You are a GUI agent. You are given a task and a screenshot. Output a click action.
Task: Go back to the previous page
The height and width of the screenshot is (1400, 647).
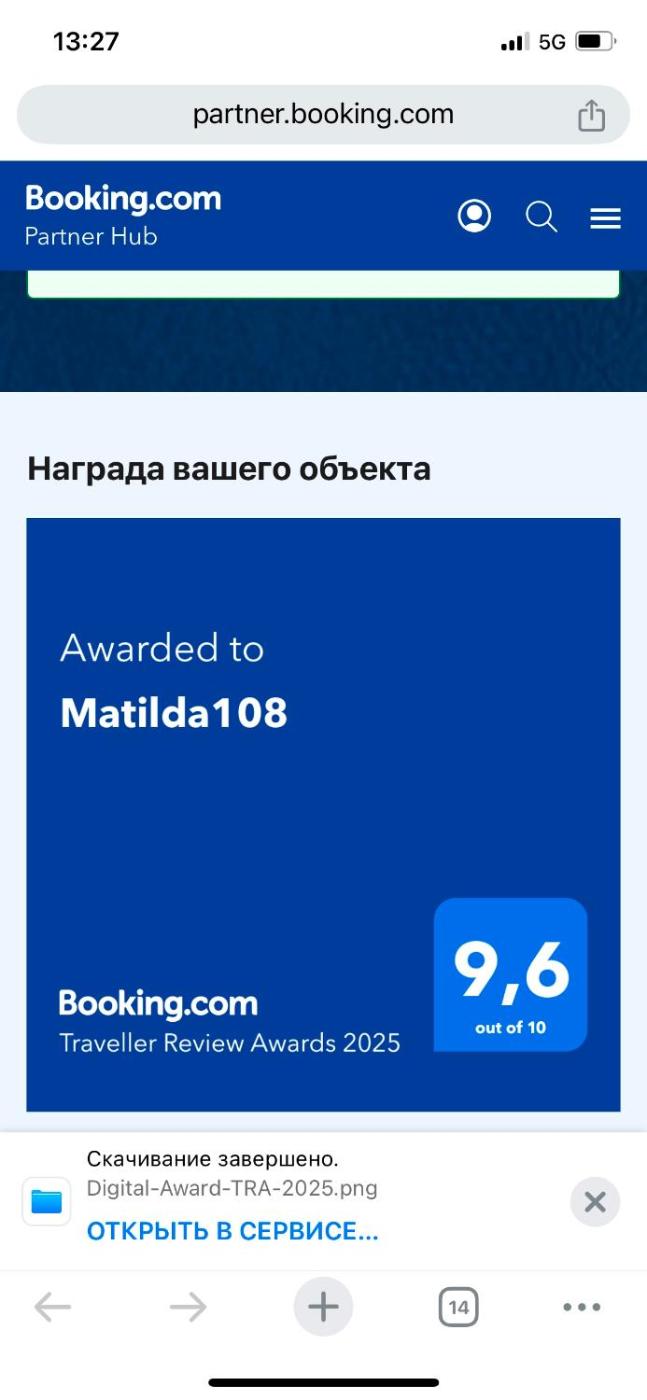click(x=53, y=1306)
